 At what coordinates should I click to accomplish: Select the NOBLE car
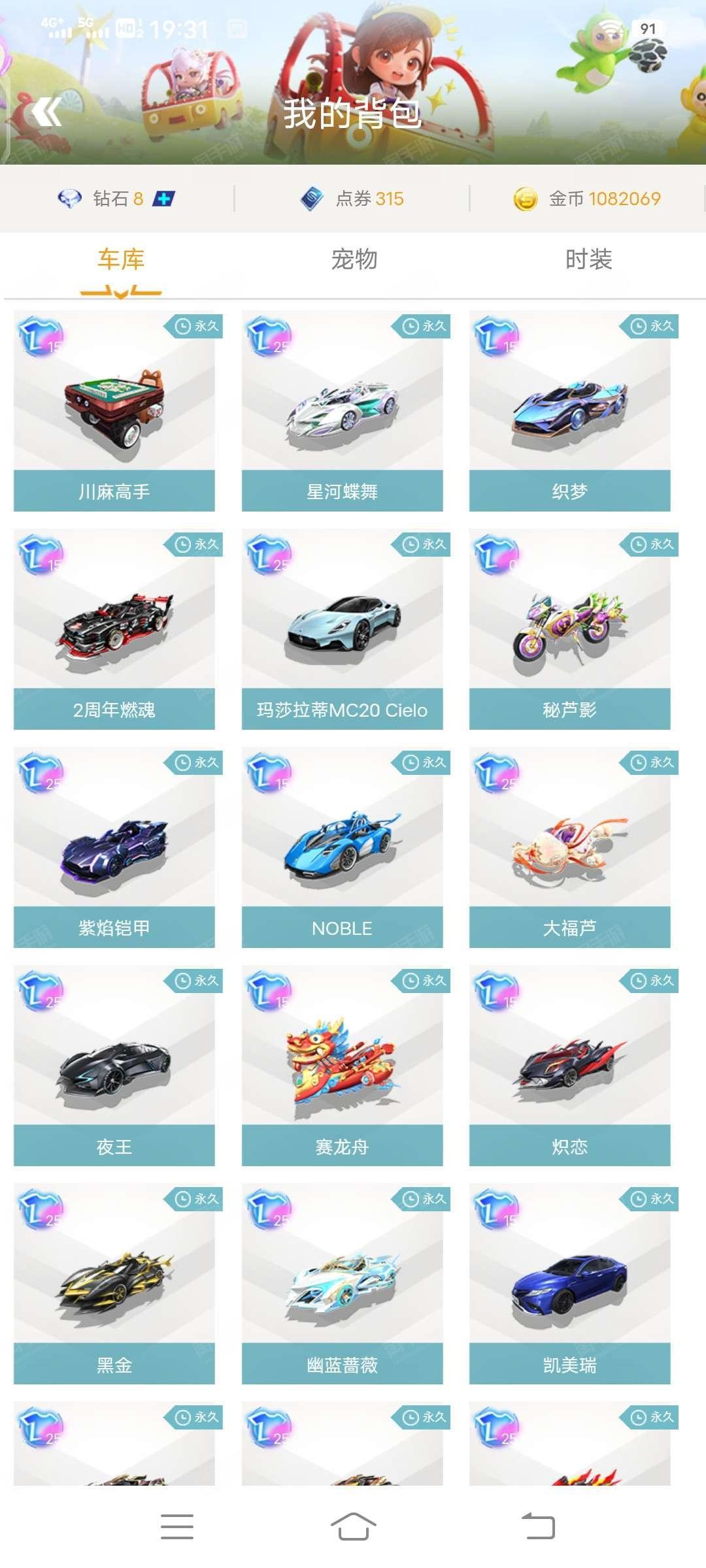coord(342,847)
